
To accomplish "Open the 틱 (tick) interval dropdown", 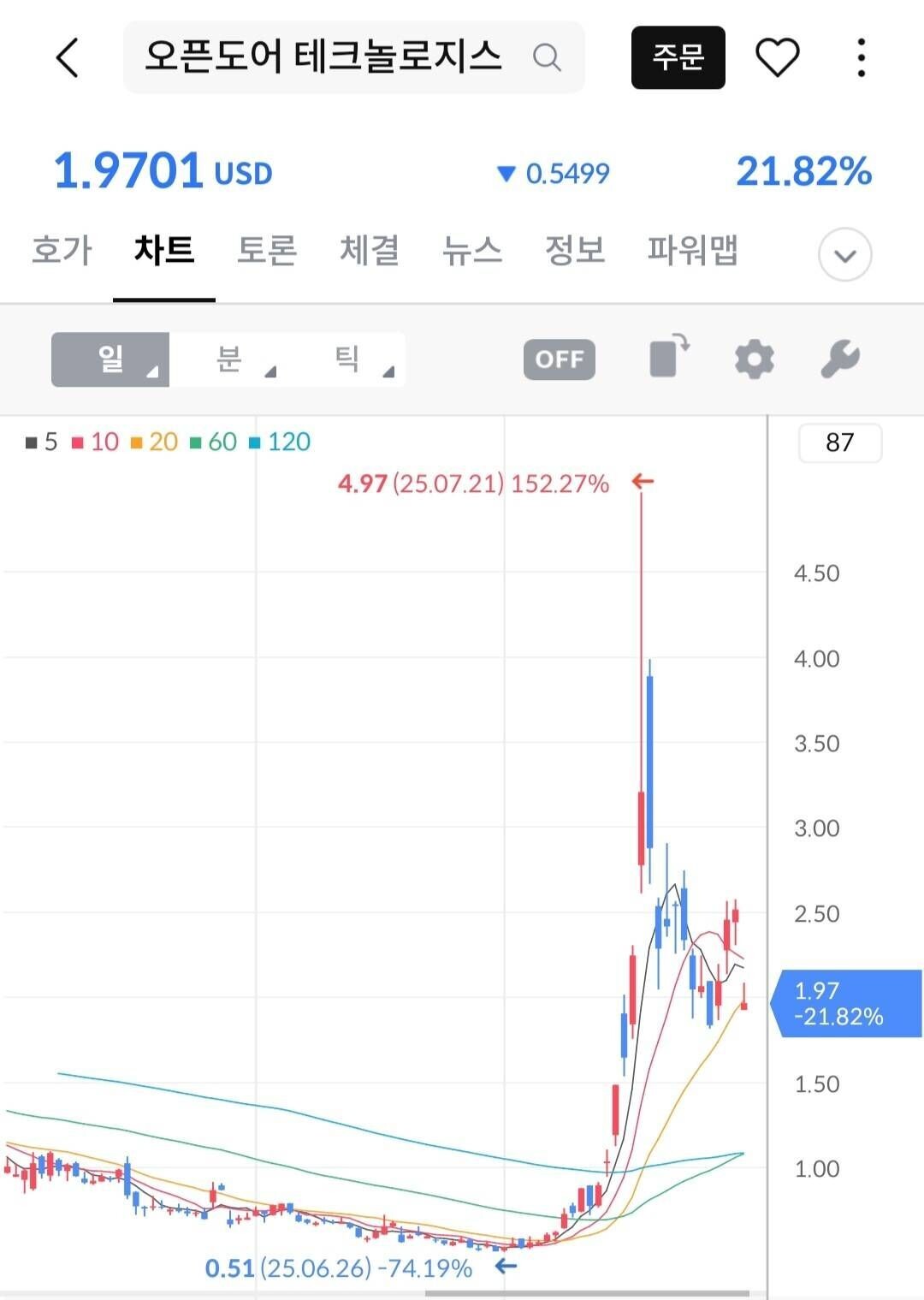I will [351, 359].
